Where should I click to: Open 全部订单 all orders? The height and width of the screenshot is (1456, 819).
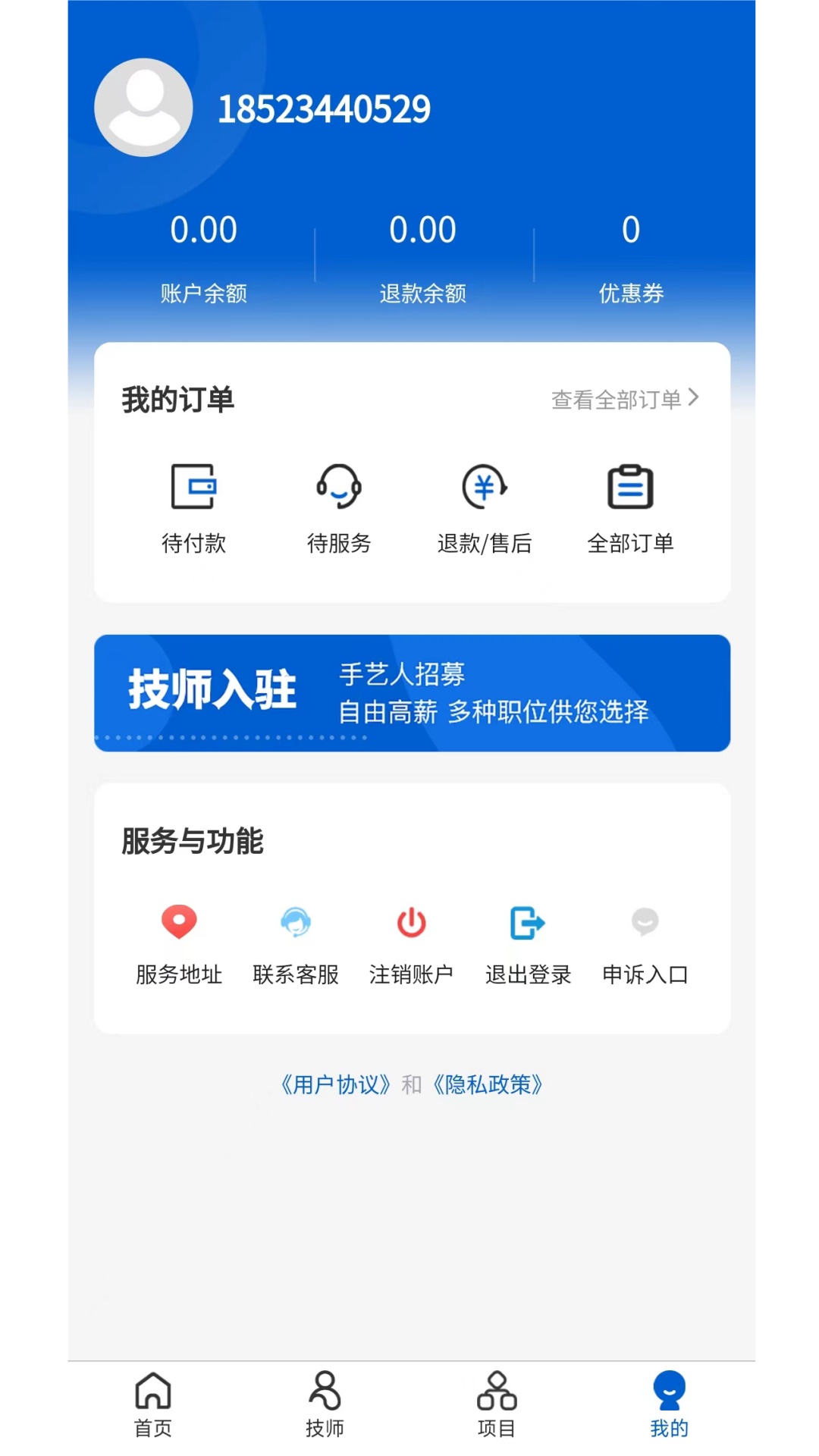coord(630,508)
